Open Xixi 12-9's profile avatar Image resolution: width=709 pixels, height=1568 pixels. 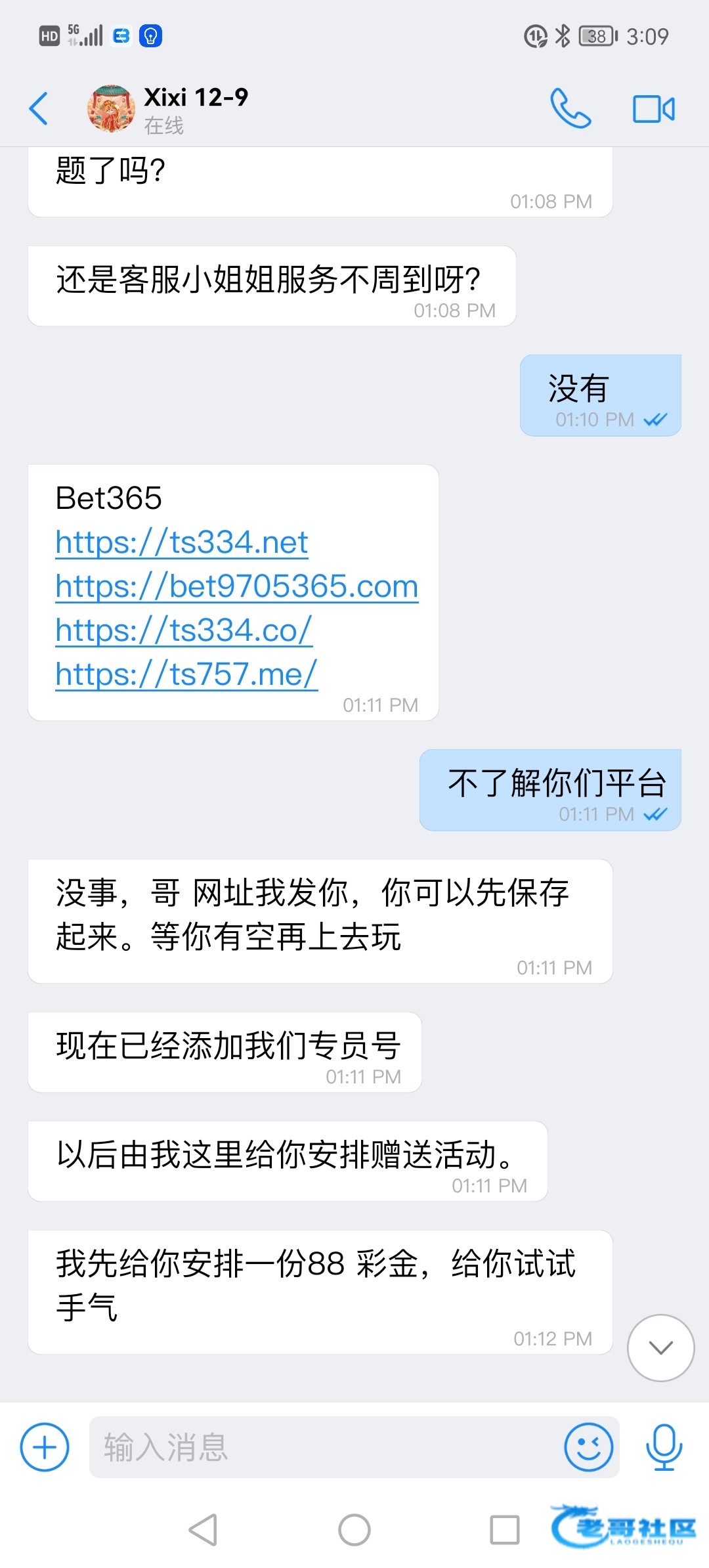tap(111, 108)
